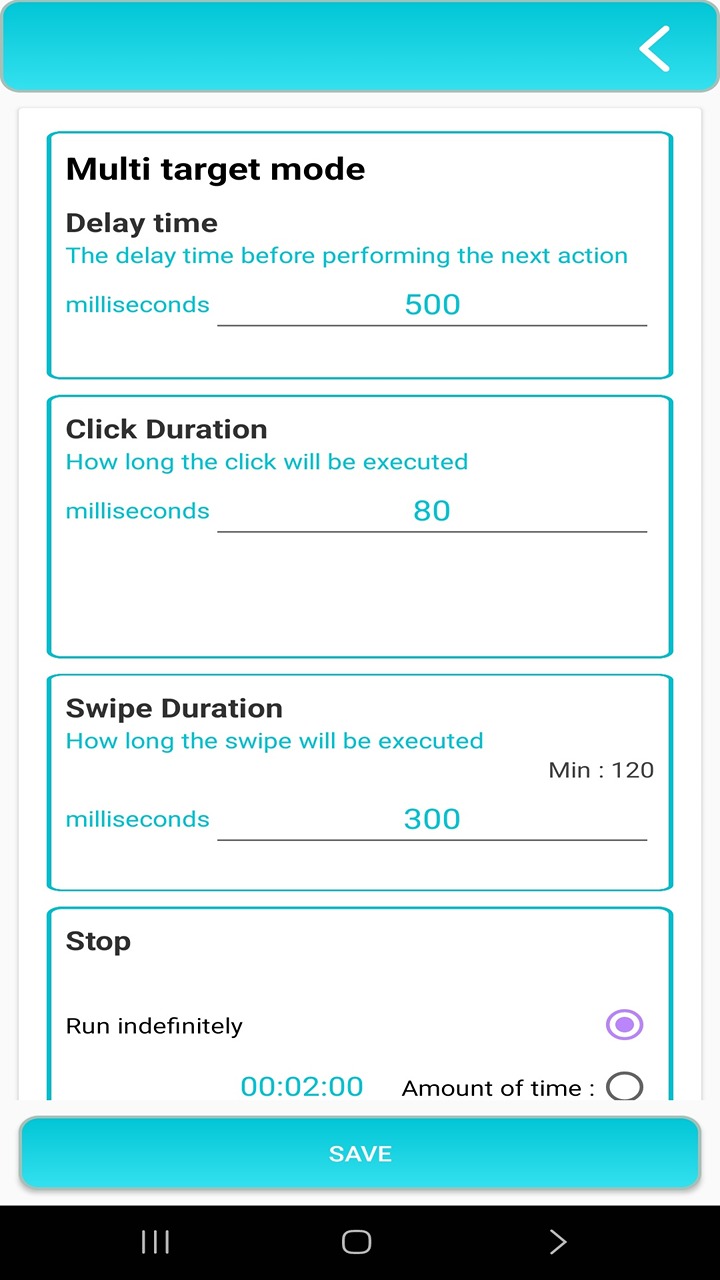
Task: Tap the Stop section heading
Action: click(x=97, y=940)
